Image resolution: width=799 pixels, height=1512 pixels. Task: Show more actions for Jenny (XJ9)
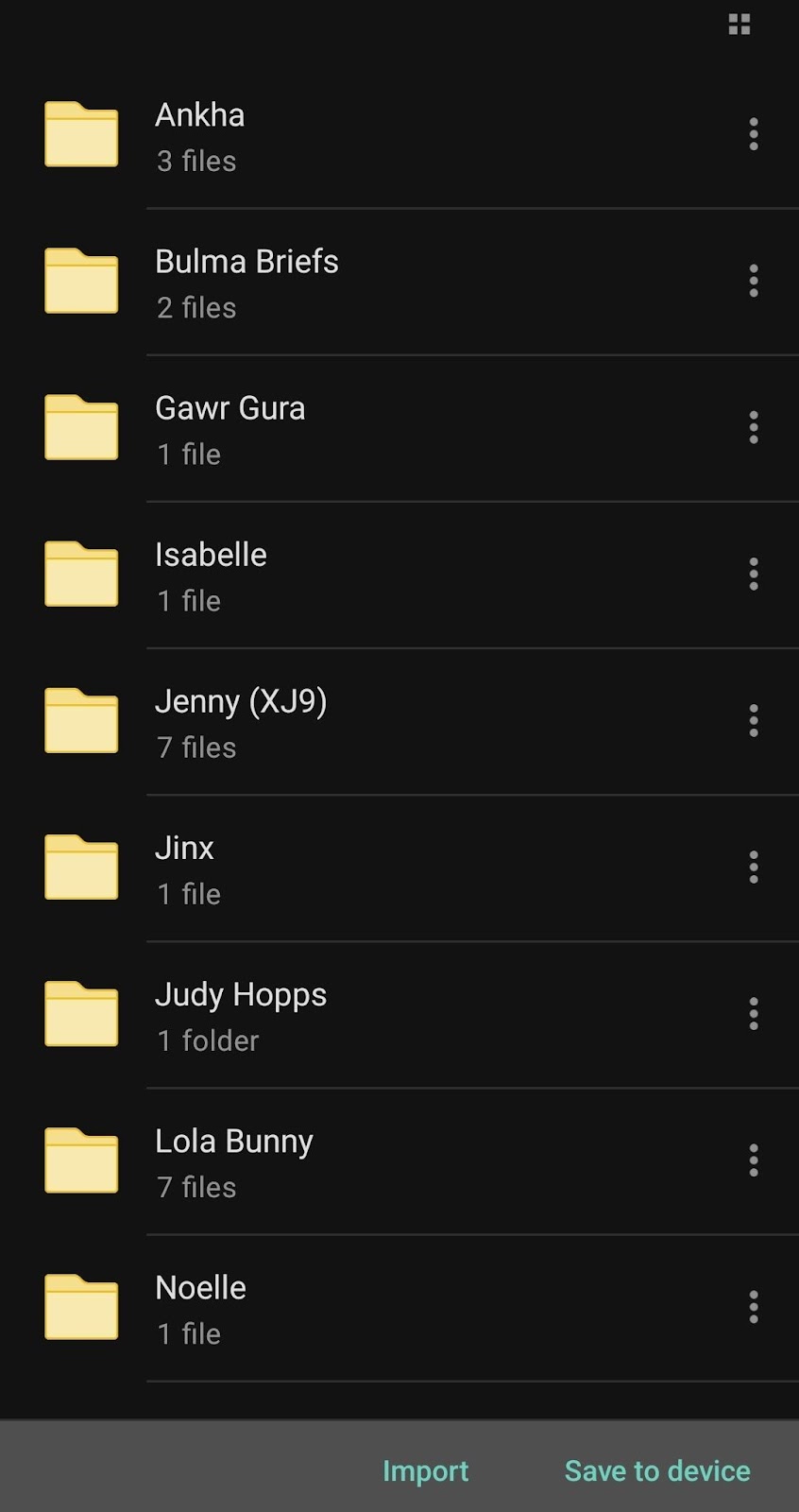pos(753,720)
